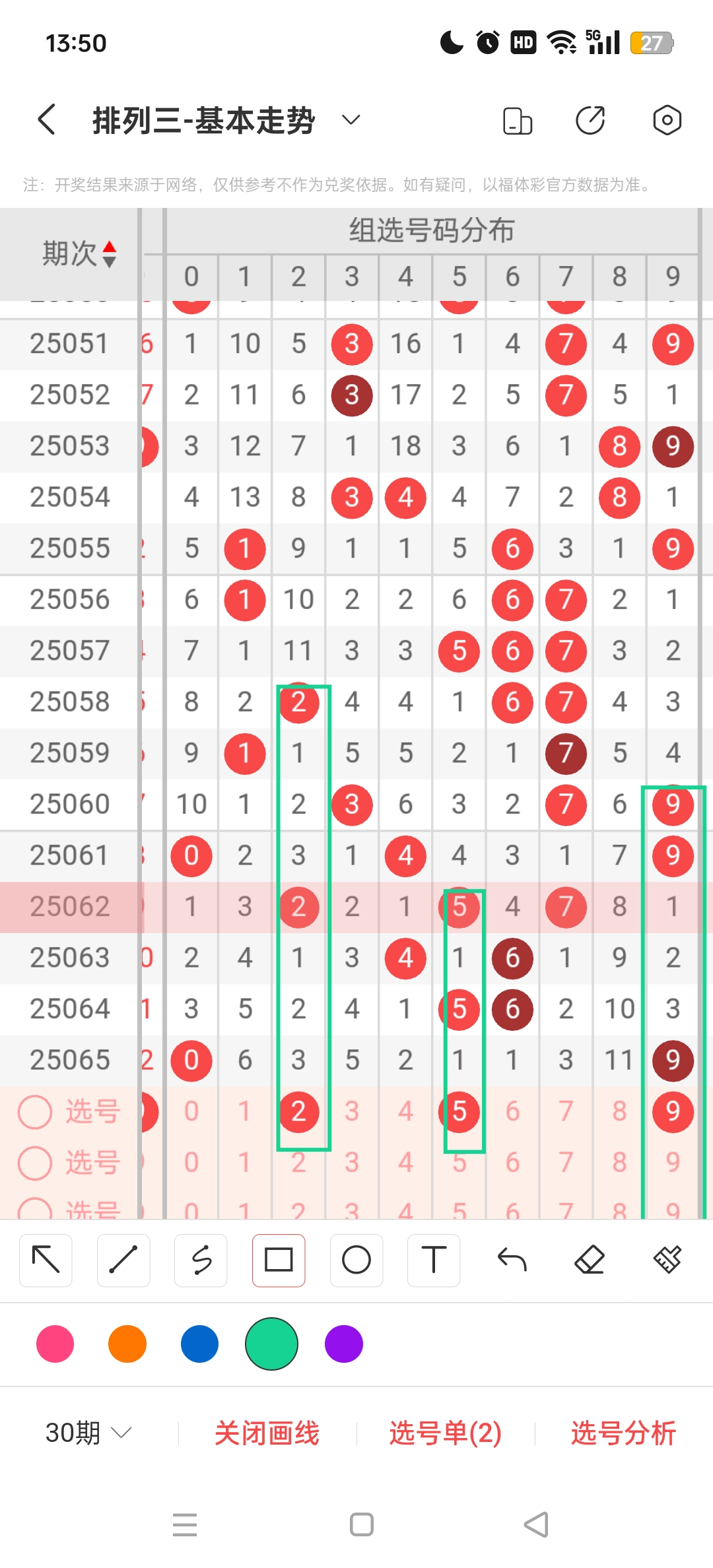The height and width of the screenshot is (1568, 713).
Task: Select the text tool
Action: pyautogui.click(x=434, y=1260)
